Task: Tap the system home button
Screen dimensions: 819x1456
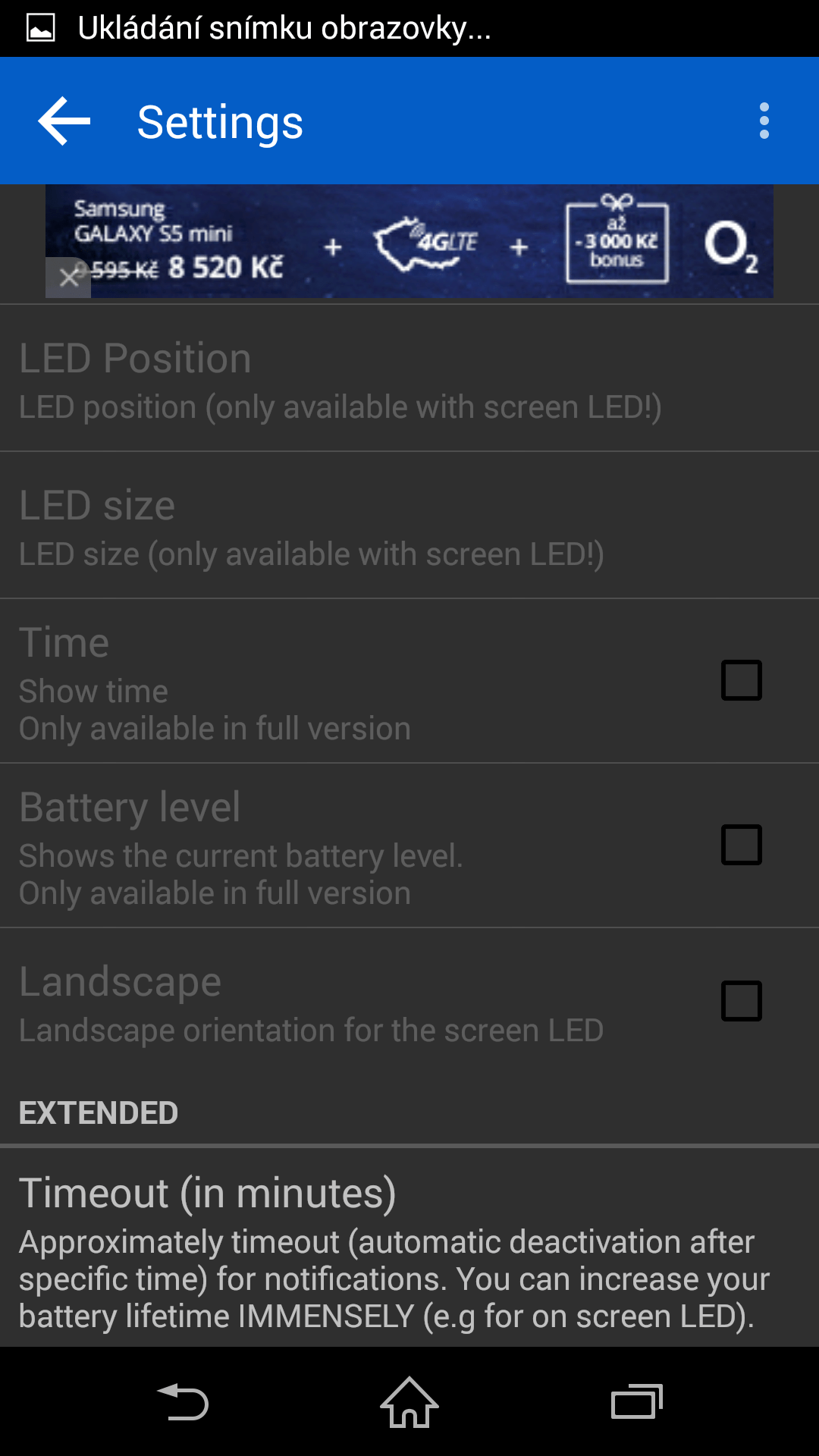Action: [x=409, y=1402]
